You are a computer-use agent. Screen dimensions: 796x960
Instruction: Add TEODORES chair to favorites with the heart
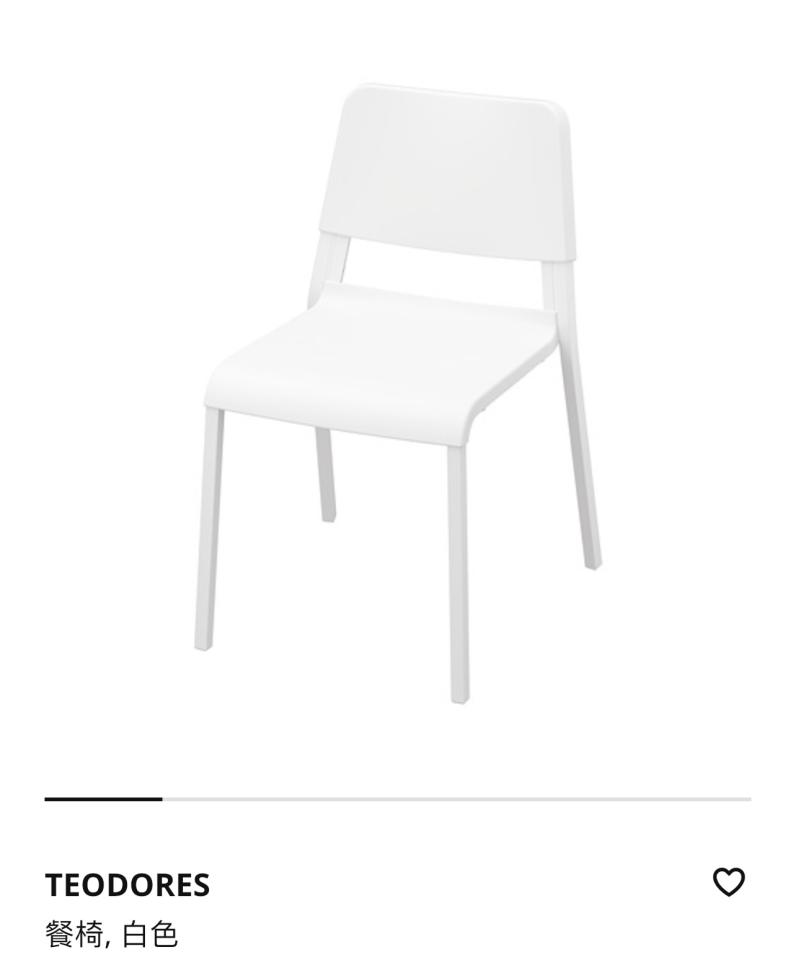tap(728, 882)
